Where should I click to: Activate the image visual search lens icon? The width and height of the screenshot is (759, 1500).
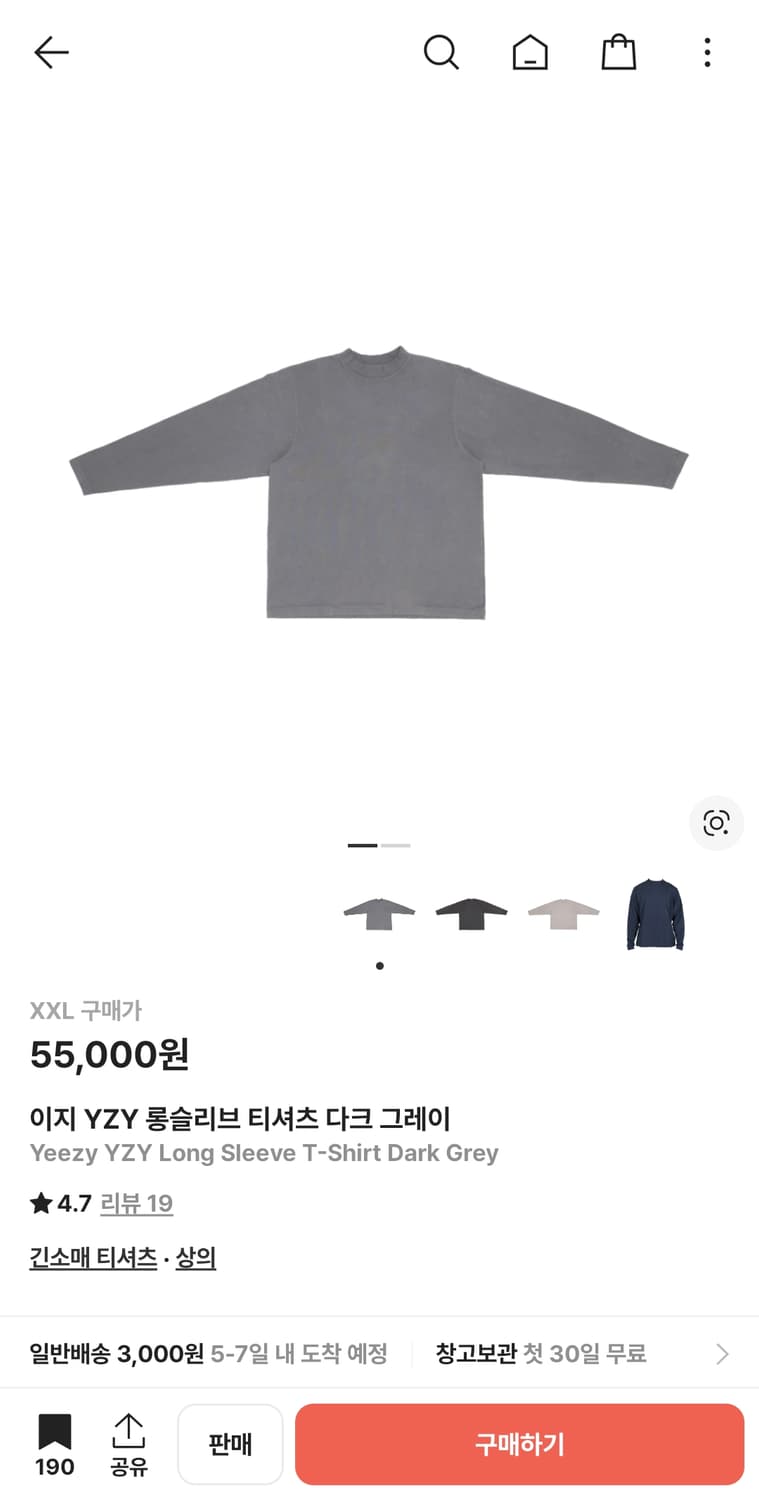pyautogui.click(x=717, y=823)
